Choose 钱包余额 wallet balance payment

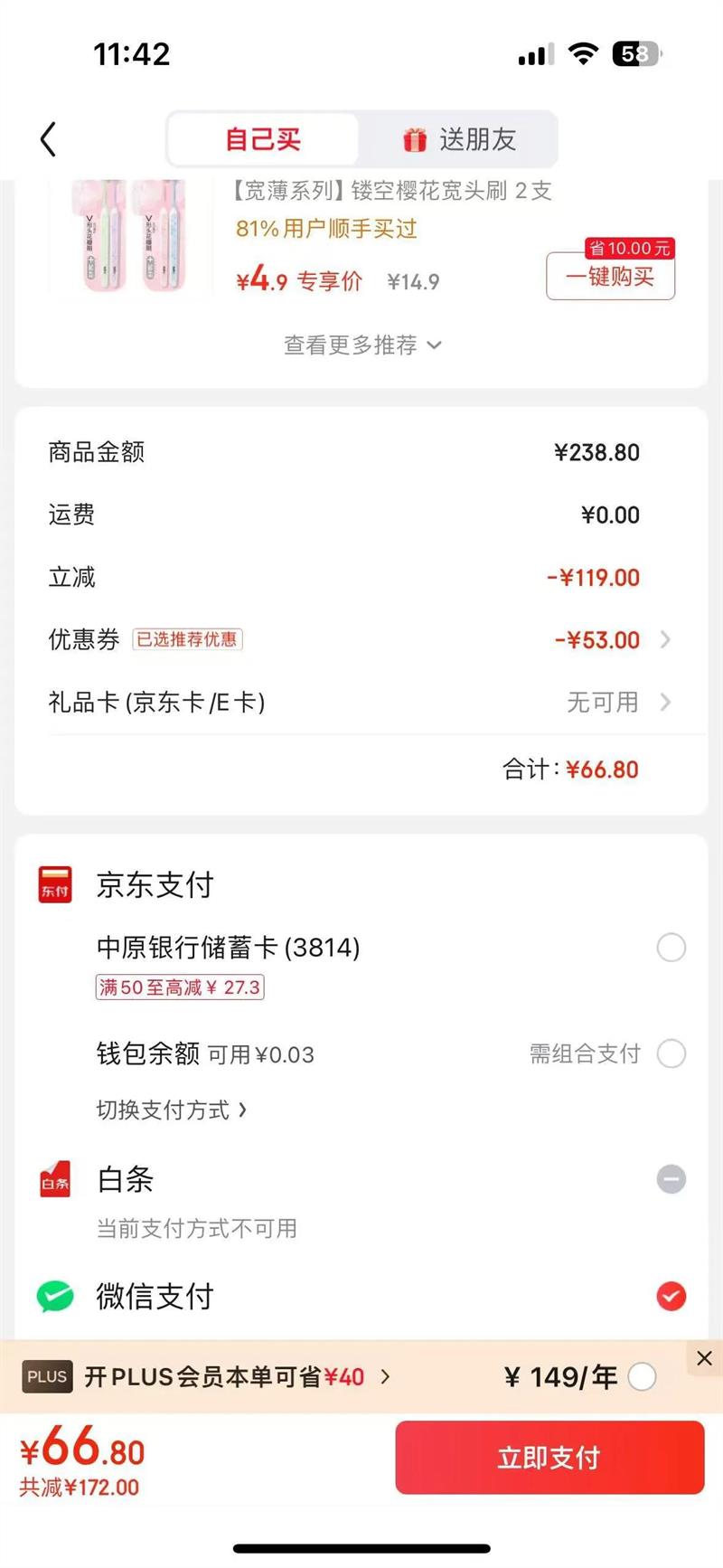[671, 1053]
